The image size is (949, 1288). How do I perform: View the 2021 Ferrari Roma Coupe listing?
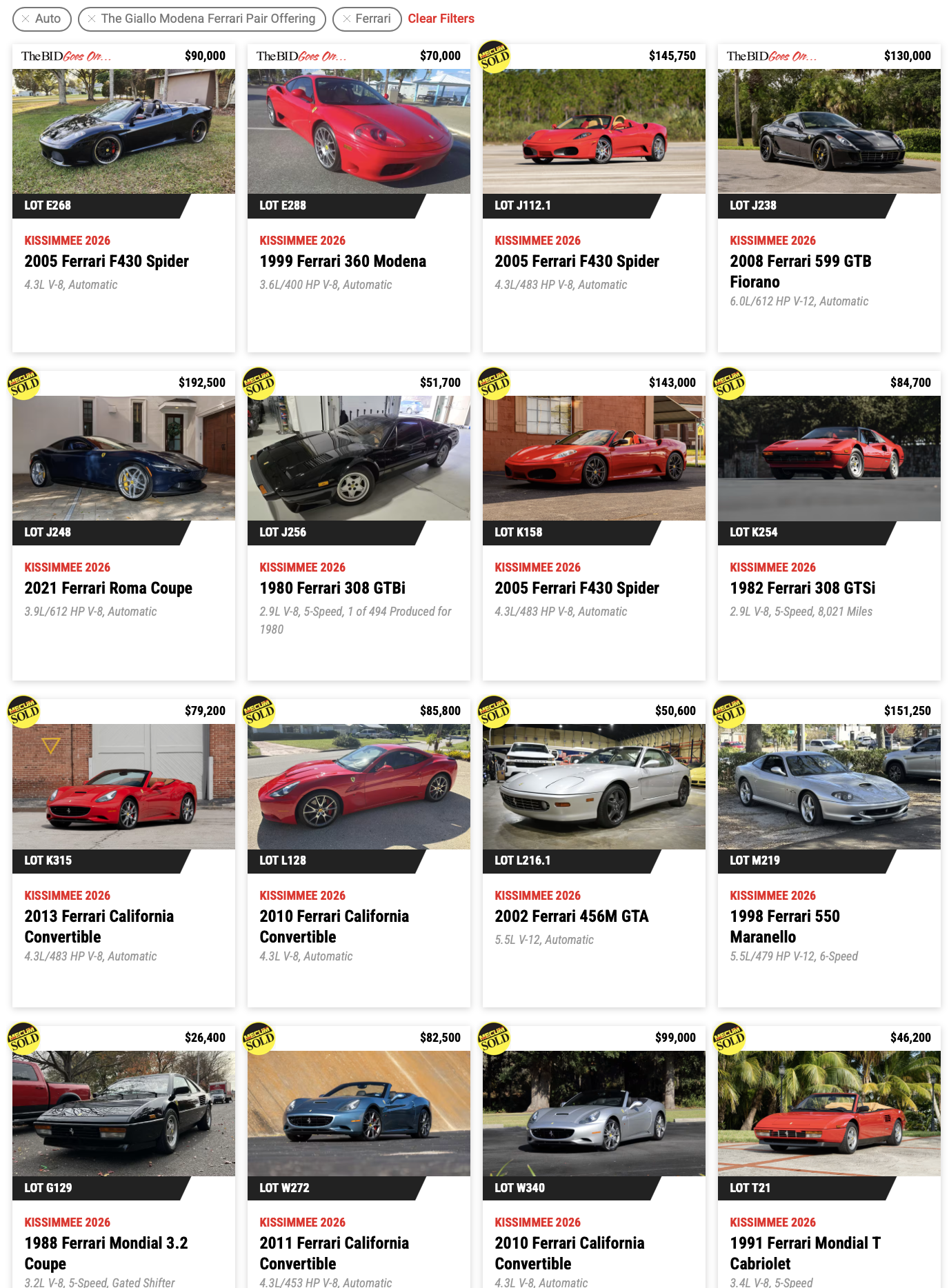click(x=108, y=588)
